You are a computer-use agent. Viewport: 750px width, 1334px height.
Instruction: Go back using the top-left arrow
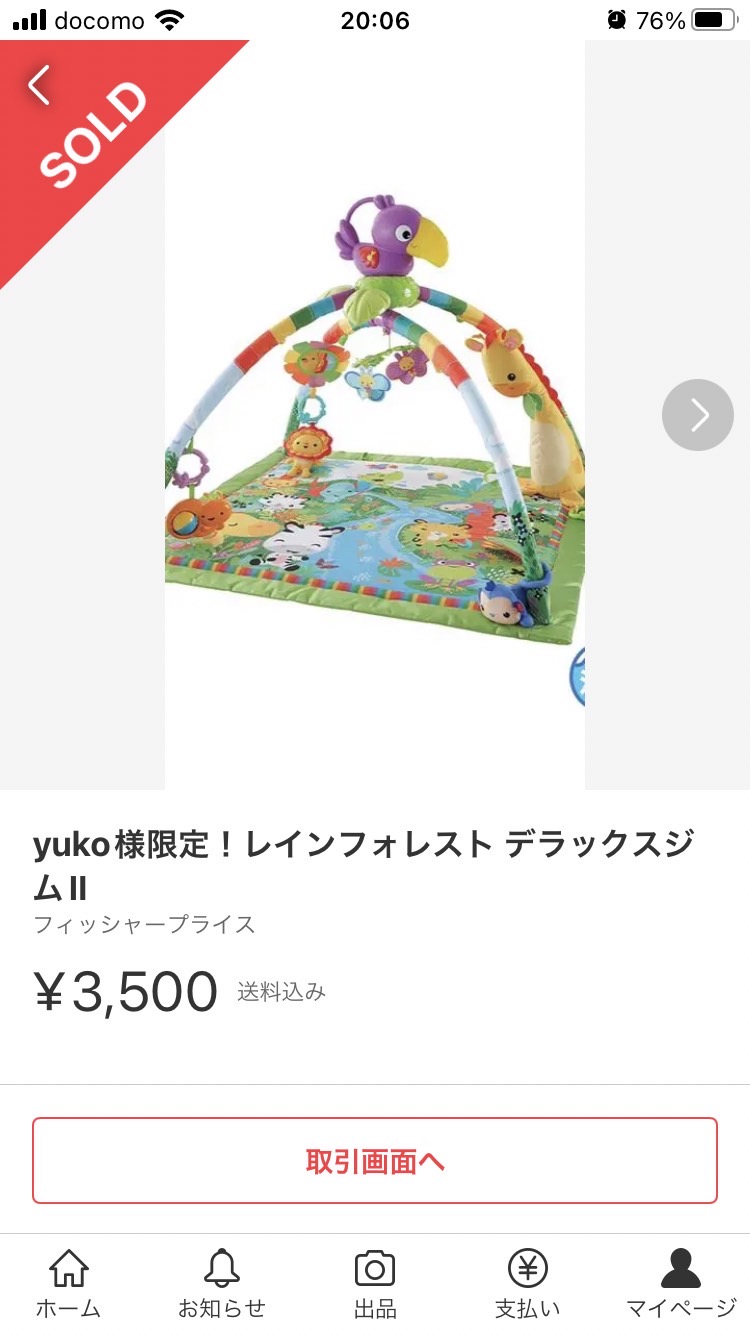pyautogui.click(x=39, y=86)
